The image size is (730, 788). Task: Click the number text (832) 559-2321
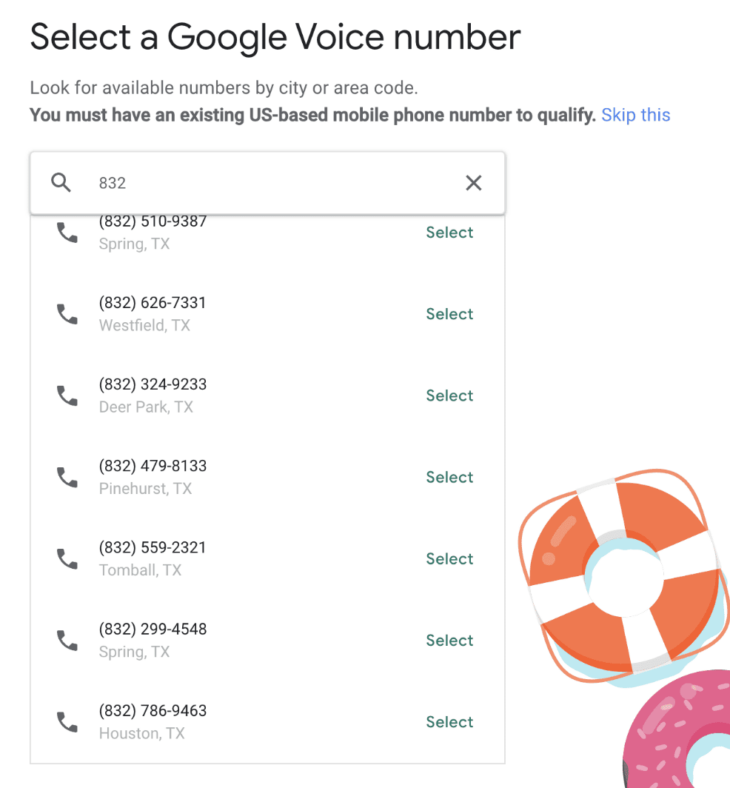pos(152,547)
